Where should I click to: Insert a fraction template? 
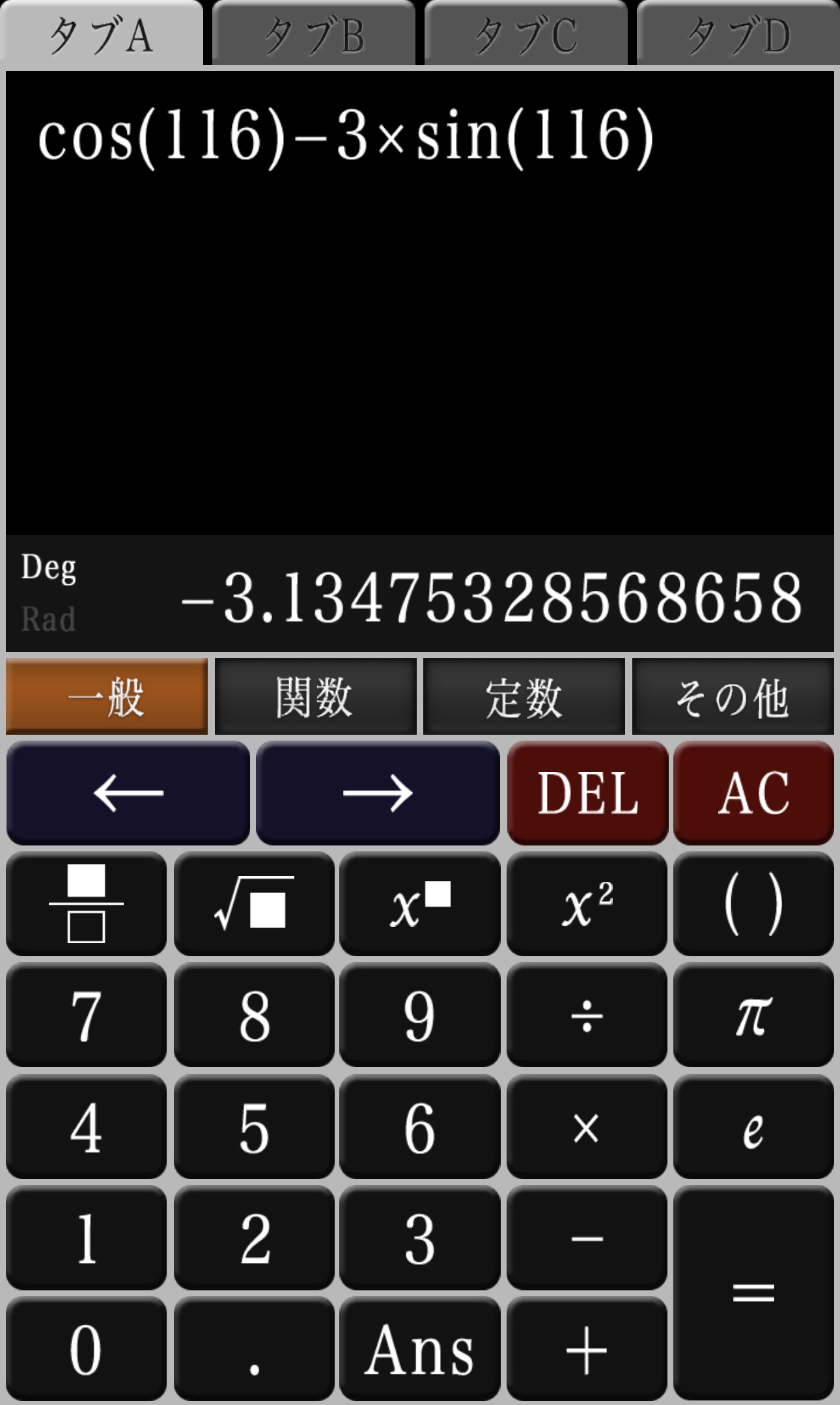86,904
